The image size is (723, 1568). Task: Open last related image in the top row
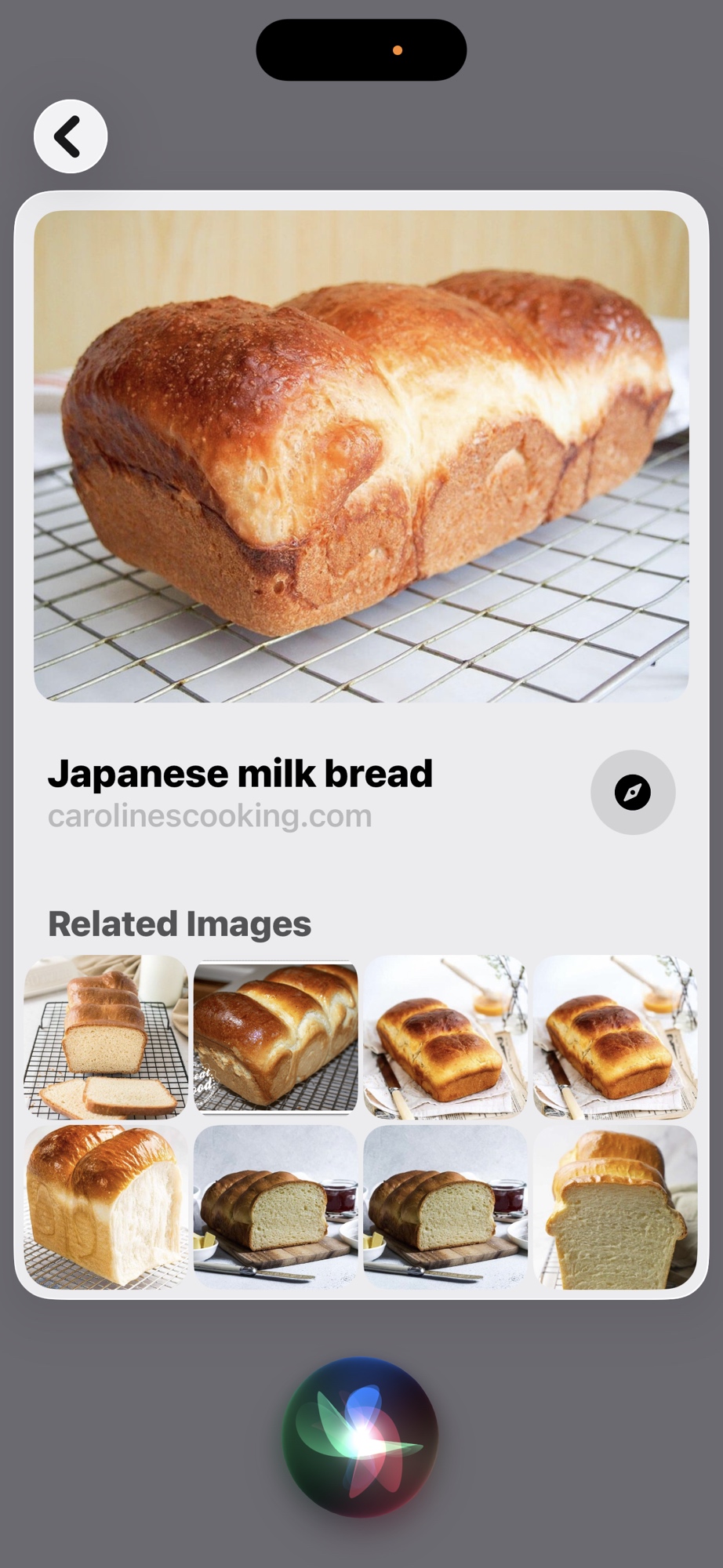click(615, 1036)
